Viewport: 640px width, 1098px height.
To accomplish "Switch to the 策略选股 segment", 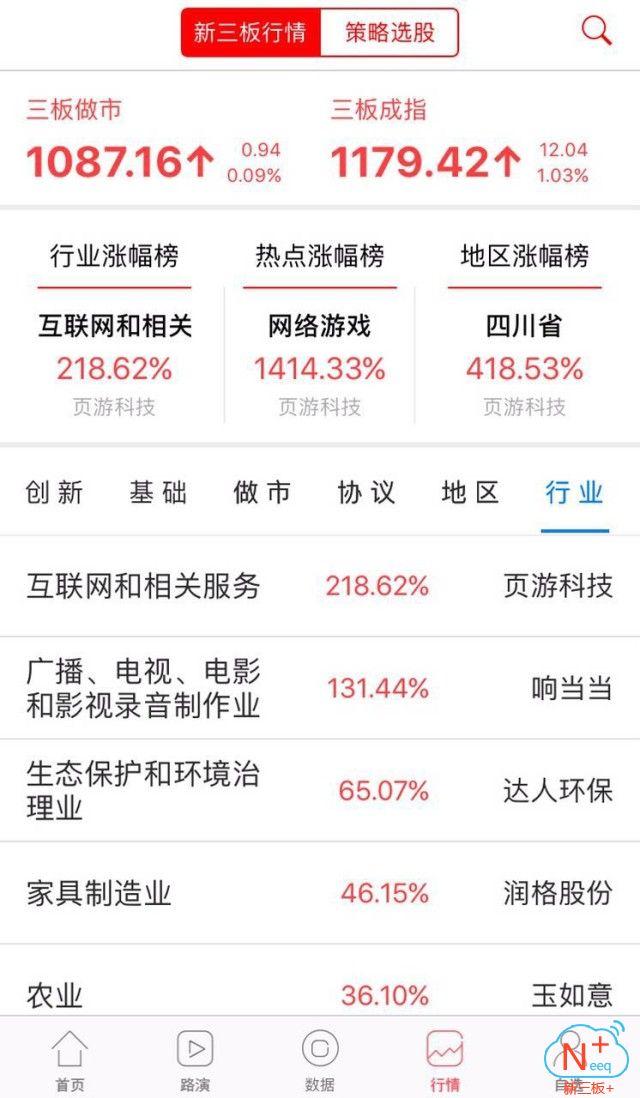I will 390,33.
